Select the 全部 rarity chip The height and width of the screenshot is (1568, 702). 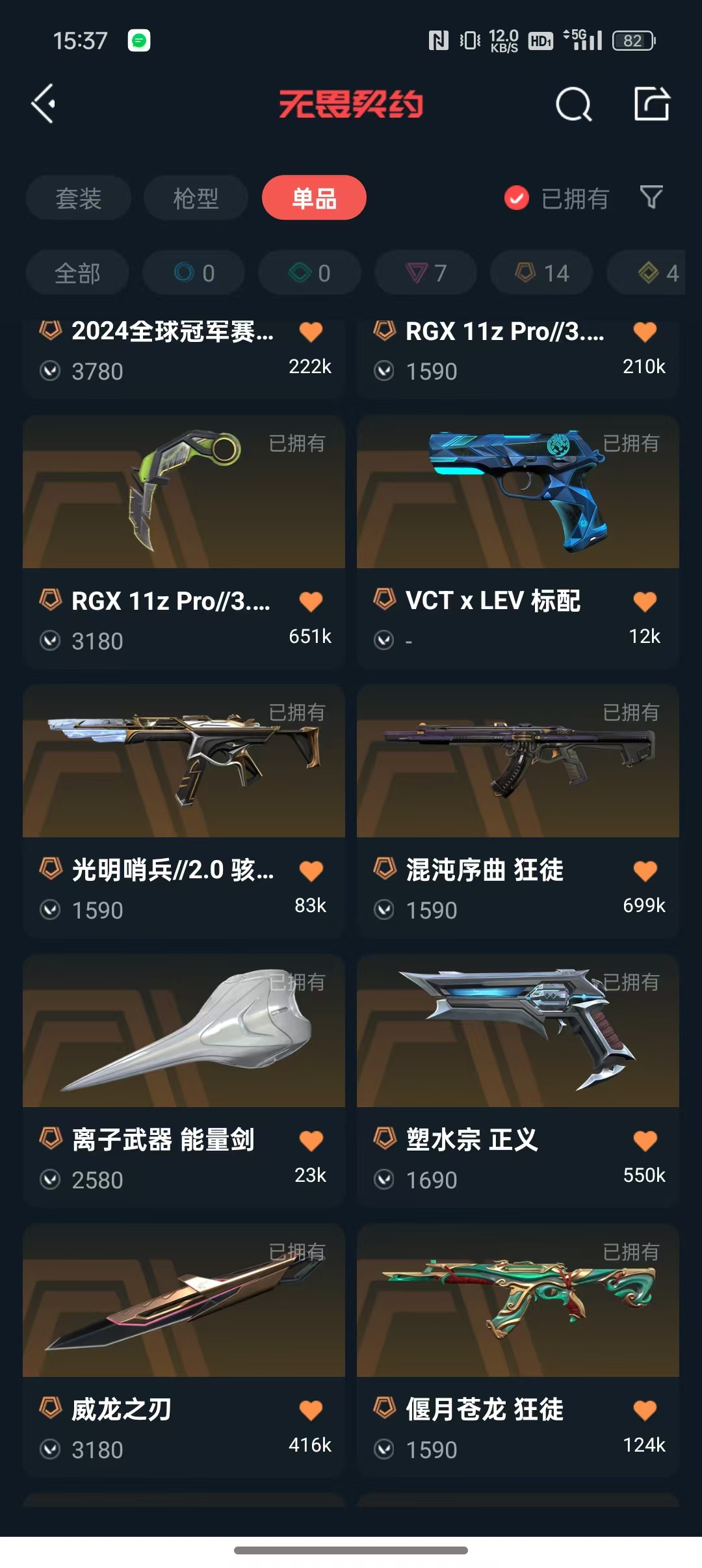tap(77, 273)
